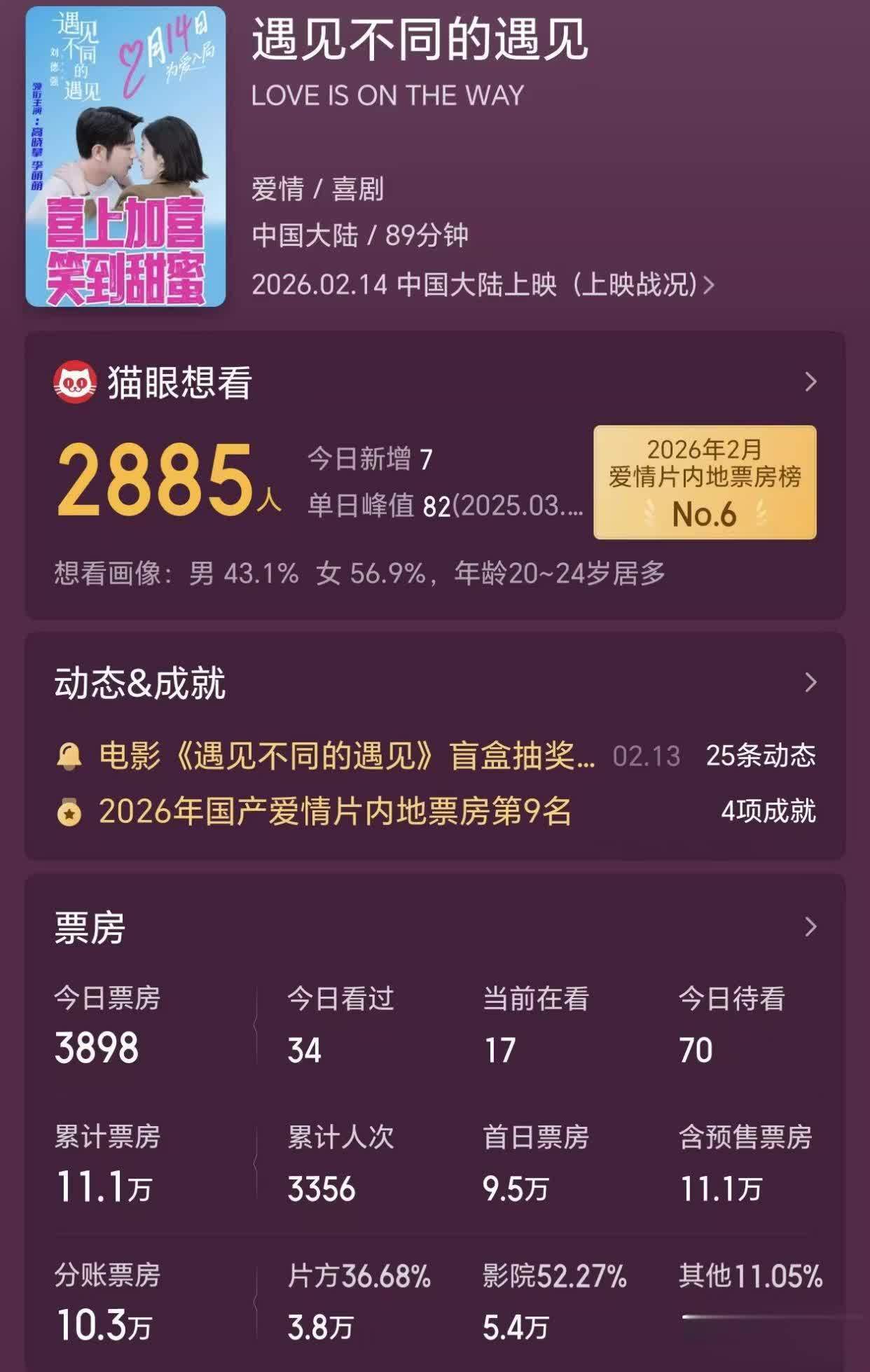Open the 爱情片内地票房榜 No.6 badge

coord(705,483)
